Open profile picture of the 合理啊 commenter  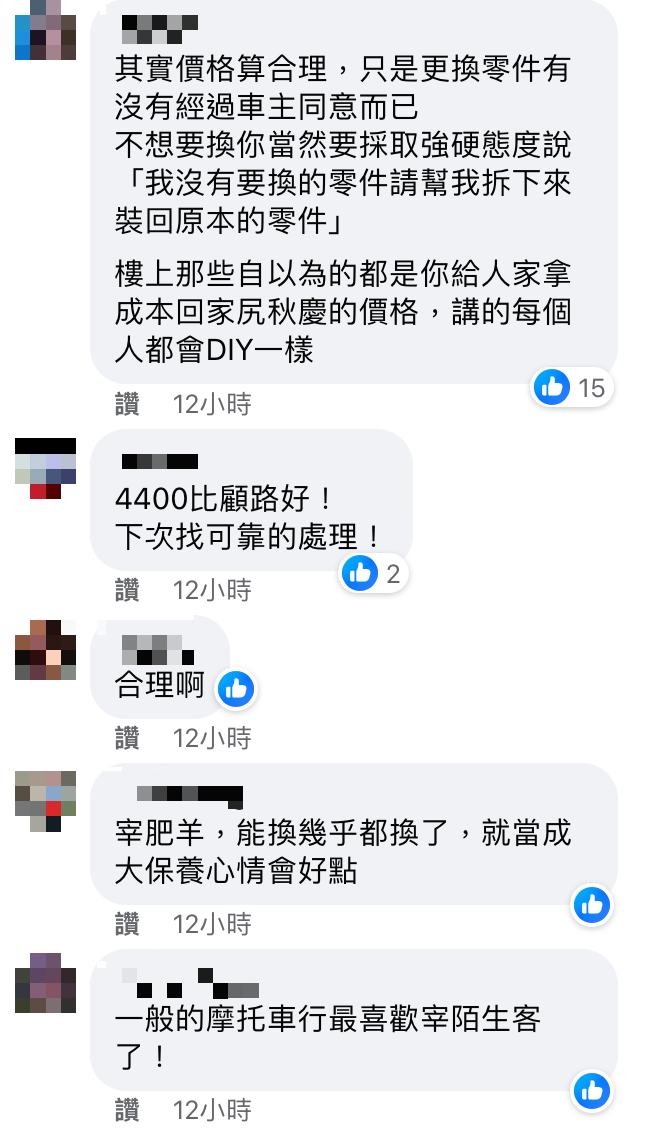tap(46, 651)
